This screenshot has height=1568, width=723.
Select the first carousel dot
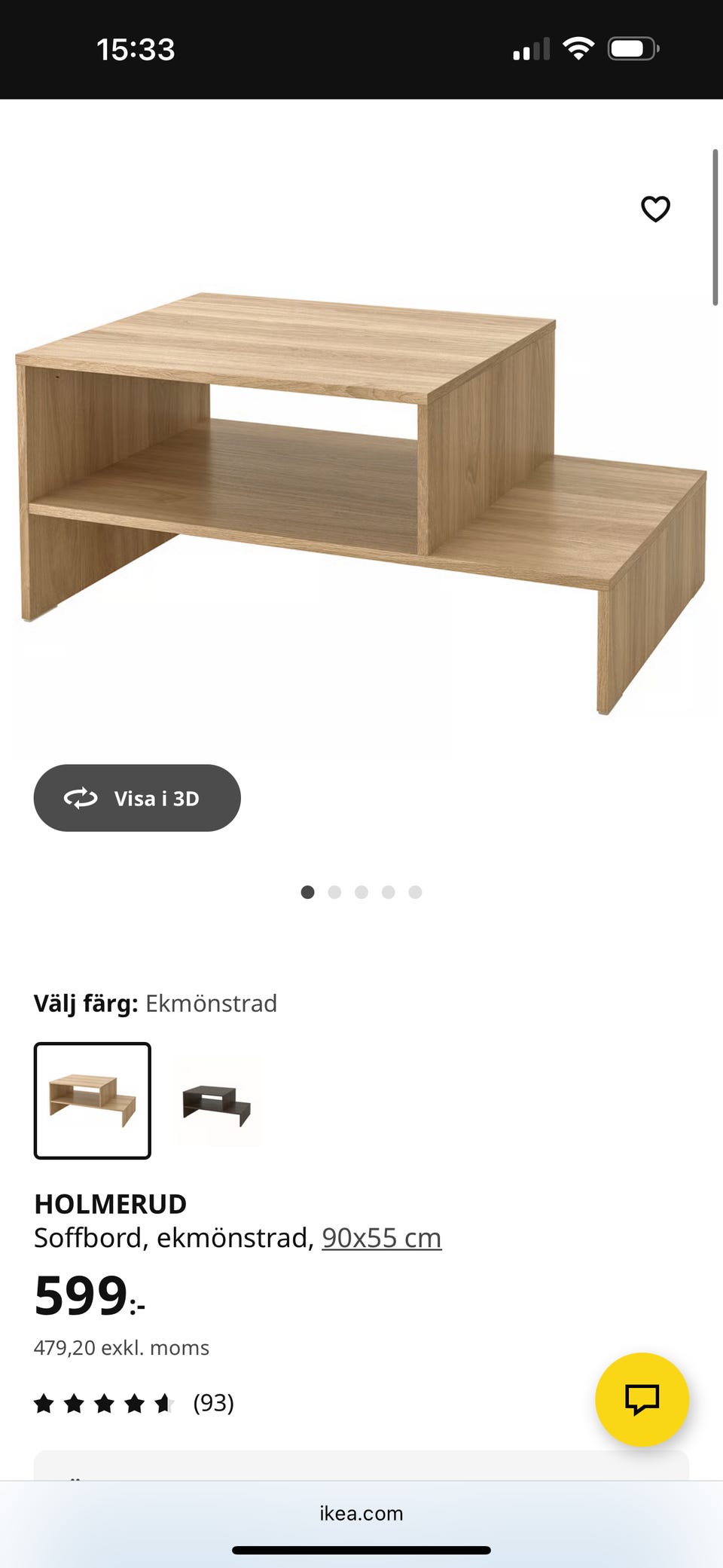click(x=307, y=891)
